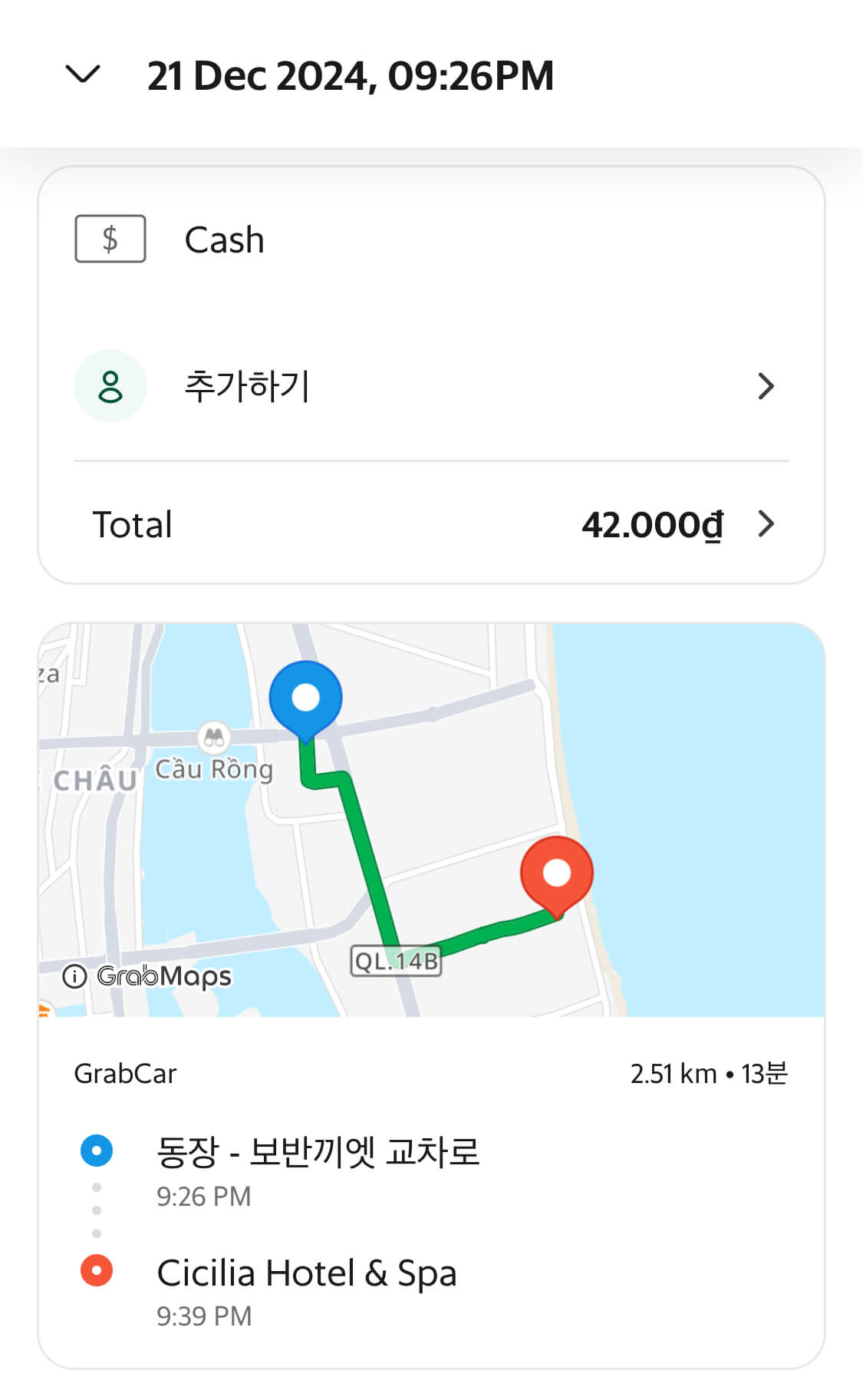This screenshot has height=1400, width=863.
Task: Click the Cicilia Hotel & Spa destination link
Action: [x=307, y=1272]
